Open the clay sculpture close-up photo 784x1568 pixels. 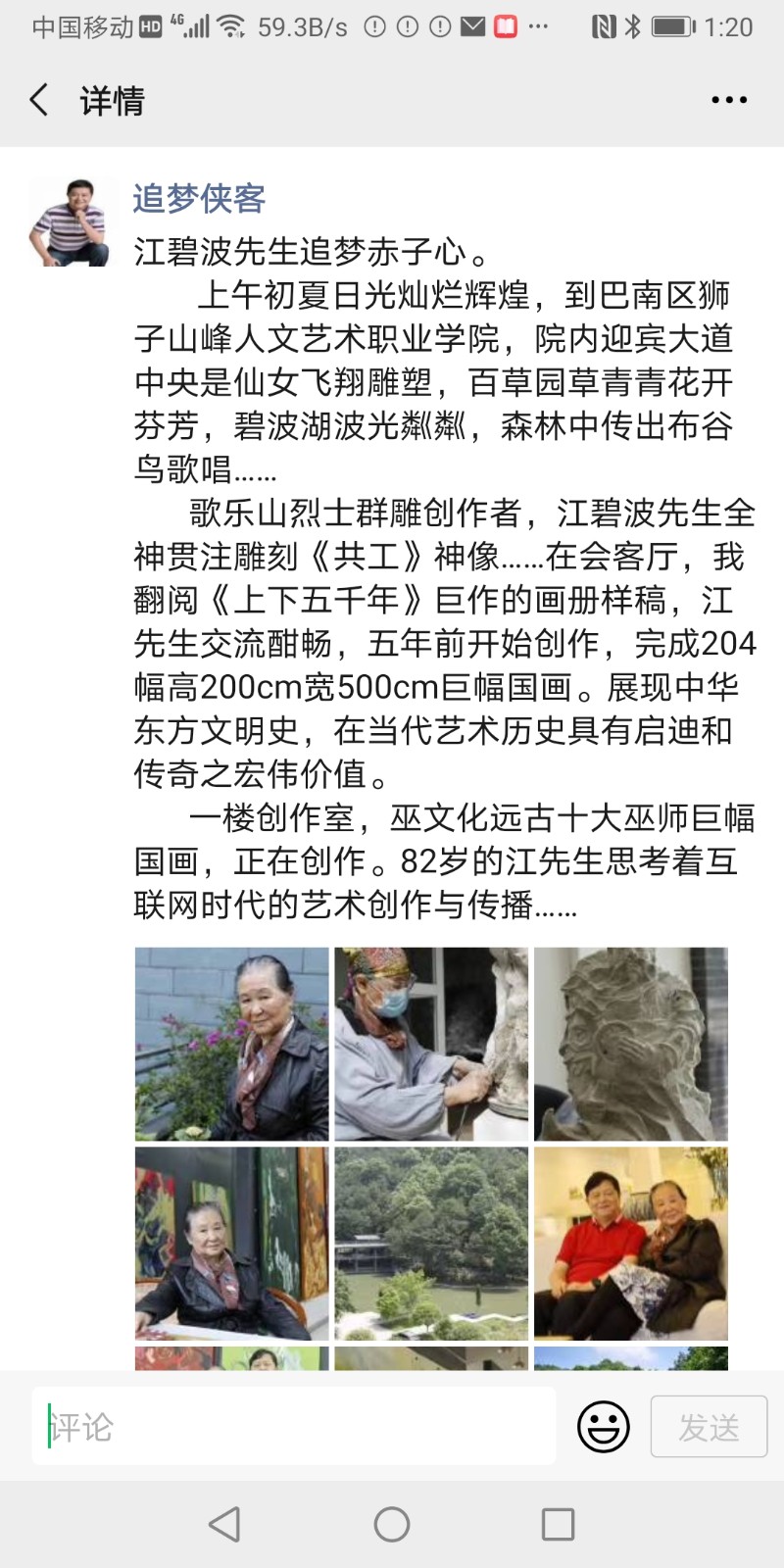click(631, 1044)
